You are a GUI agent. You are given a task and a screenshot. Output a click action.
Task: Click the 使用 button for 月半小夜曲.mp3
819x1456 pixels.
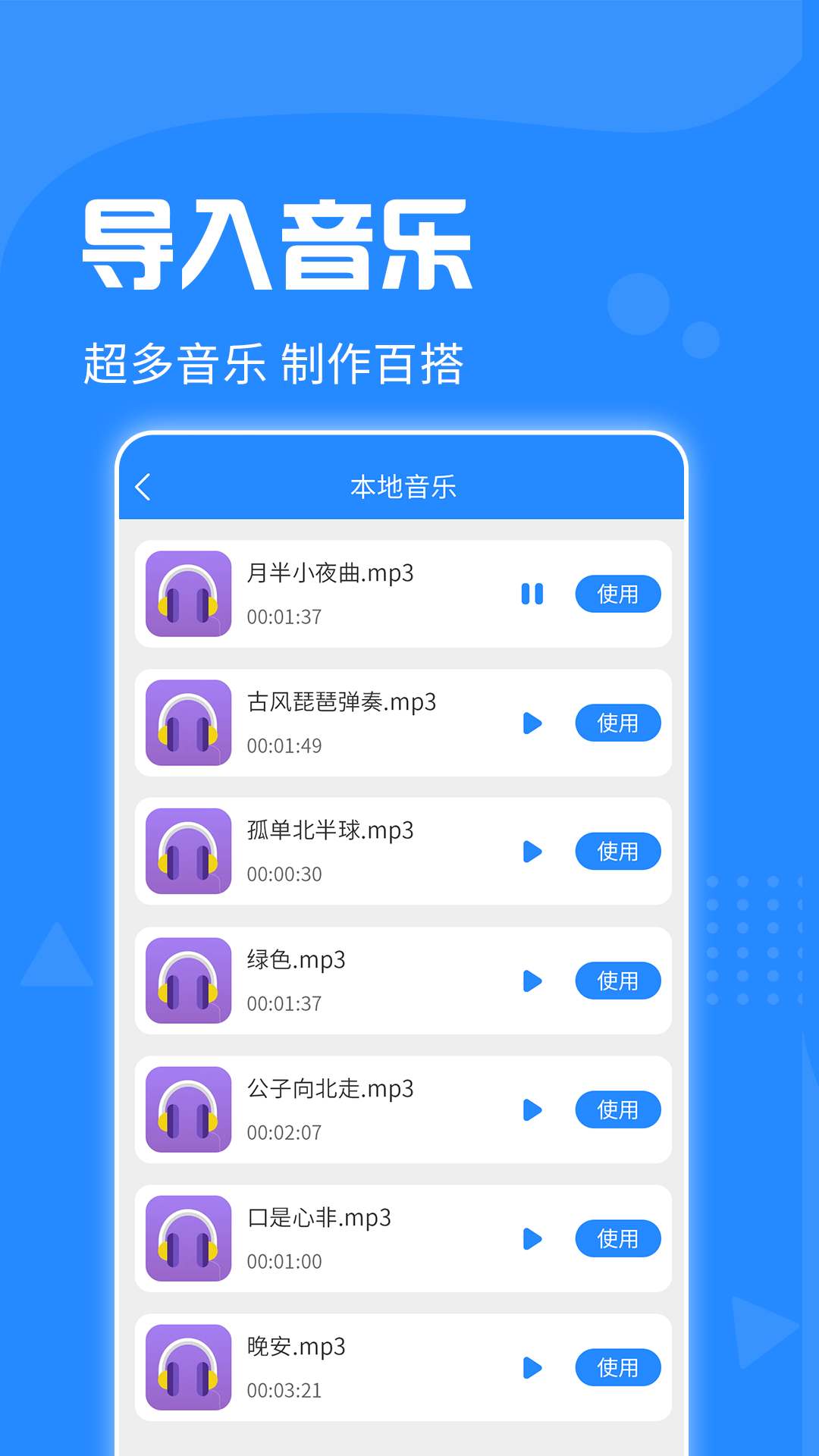point(618,594)
